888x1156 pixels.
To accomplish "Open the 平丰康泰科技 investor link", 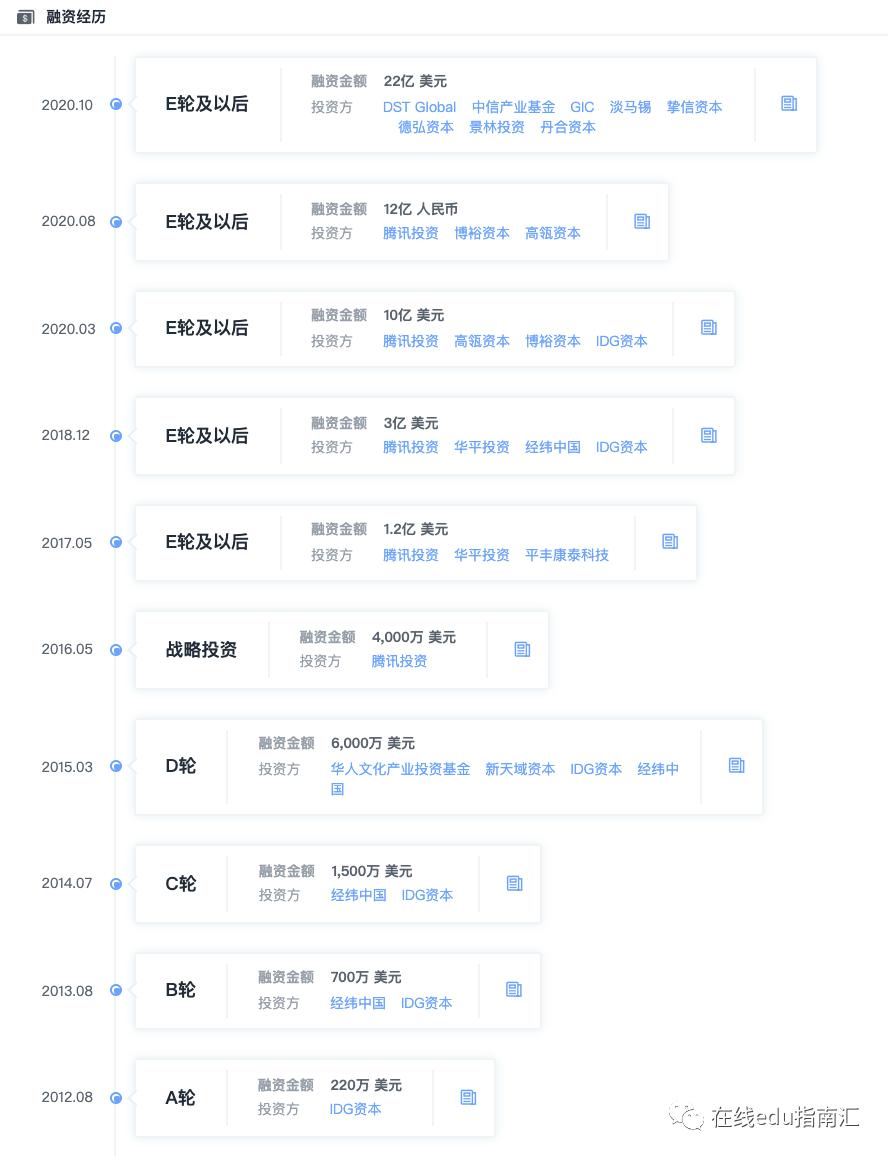I will coord(567,554).
